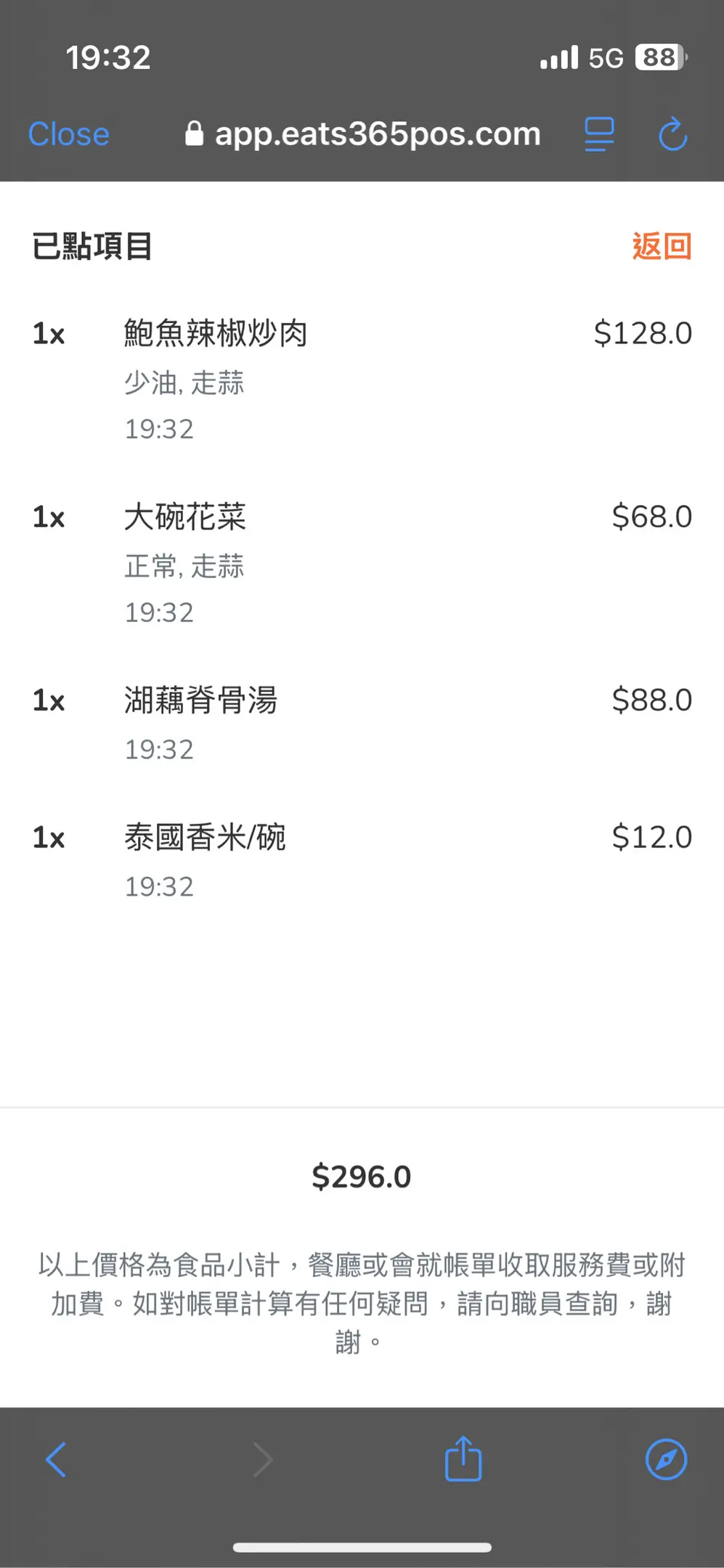The width and height of the screenshot is (724, 1568).
Task: Open this page in Safari
Action: 666,1459
